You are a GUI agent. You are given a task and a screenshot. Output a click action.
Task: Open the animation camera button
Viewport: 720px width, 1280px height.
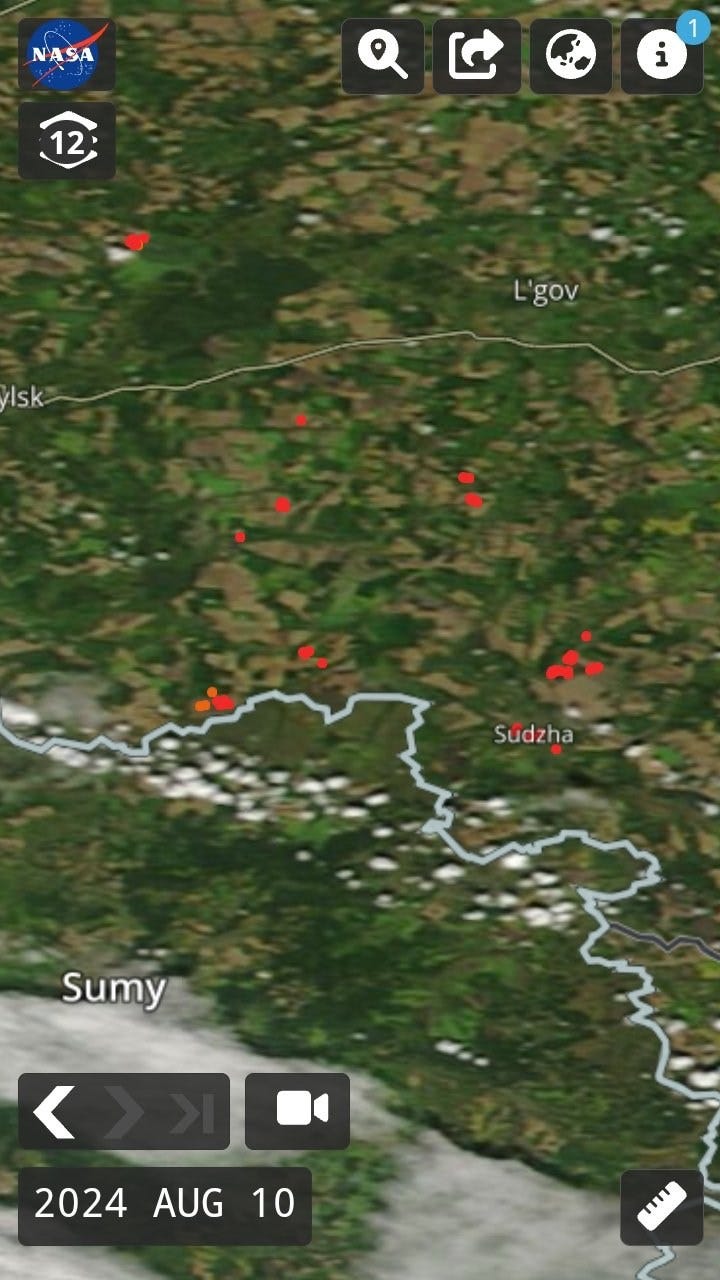click(297, 1111)
